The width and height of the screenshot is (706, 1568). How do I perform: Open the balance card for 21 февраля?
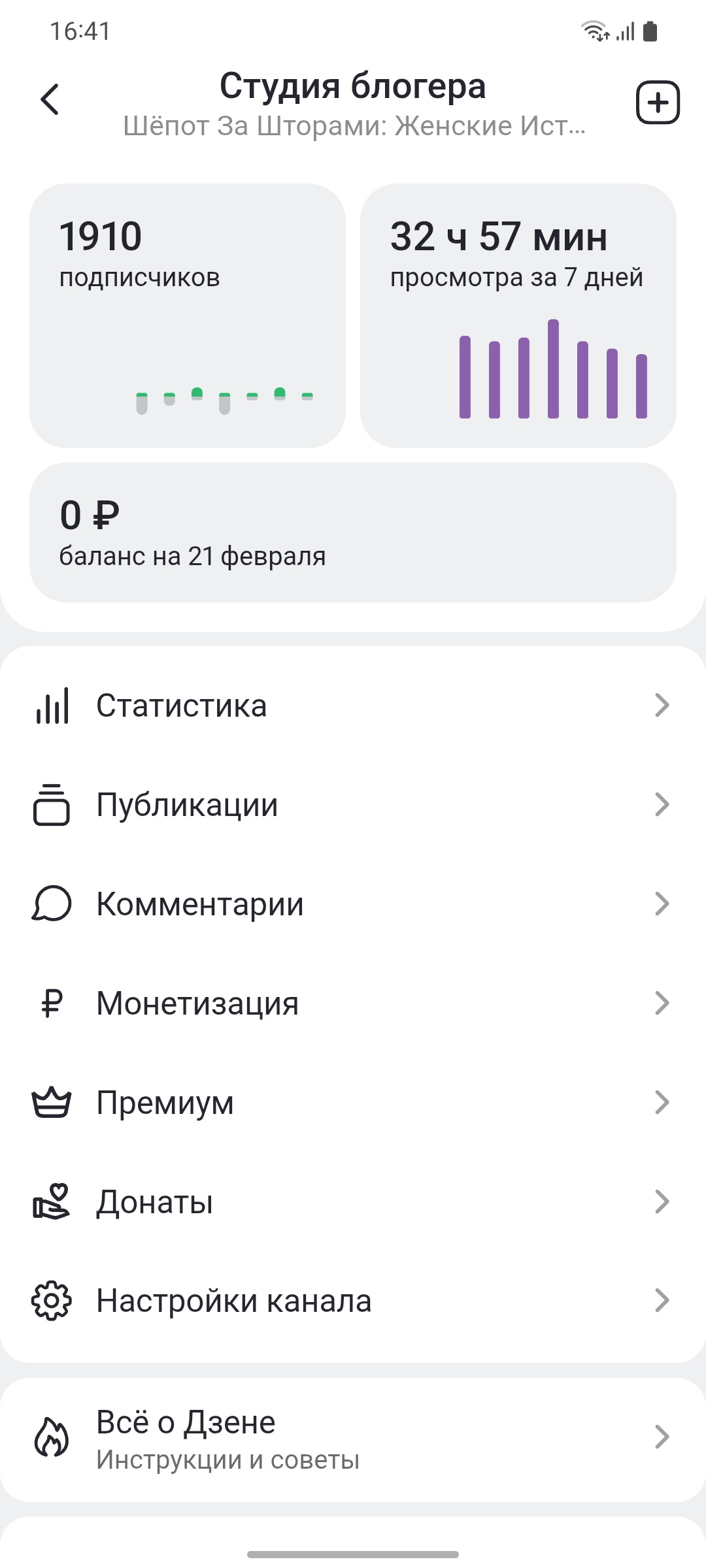tap(353, 532)
